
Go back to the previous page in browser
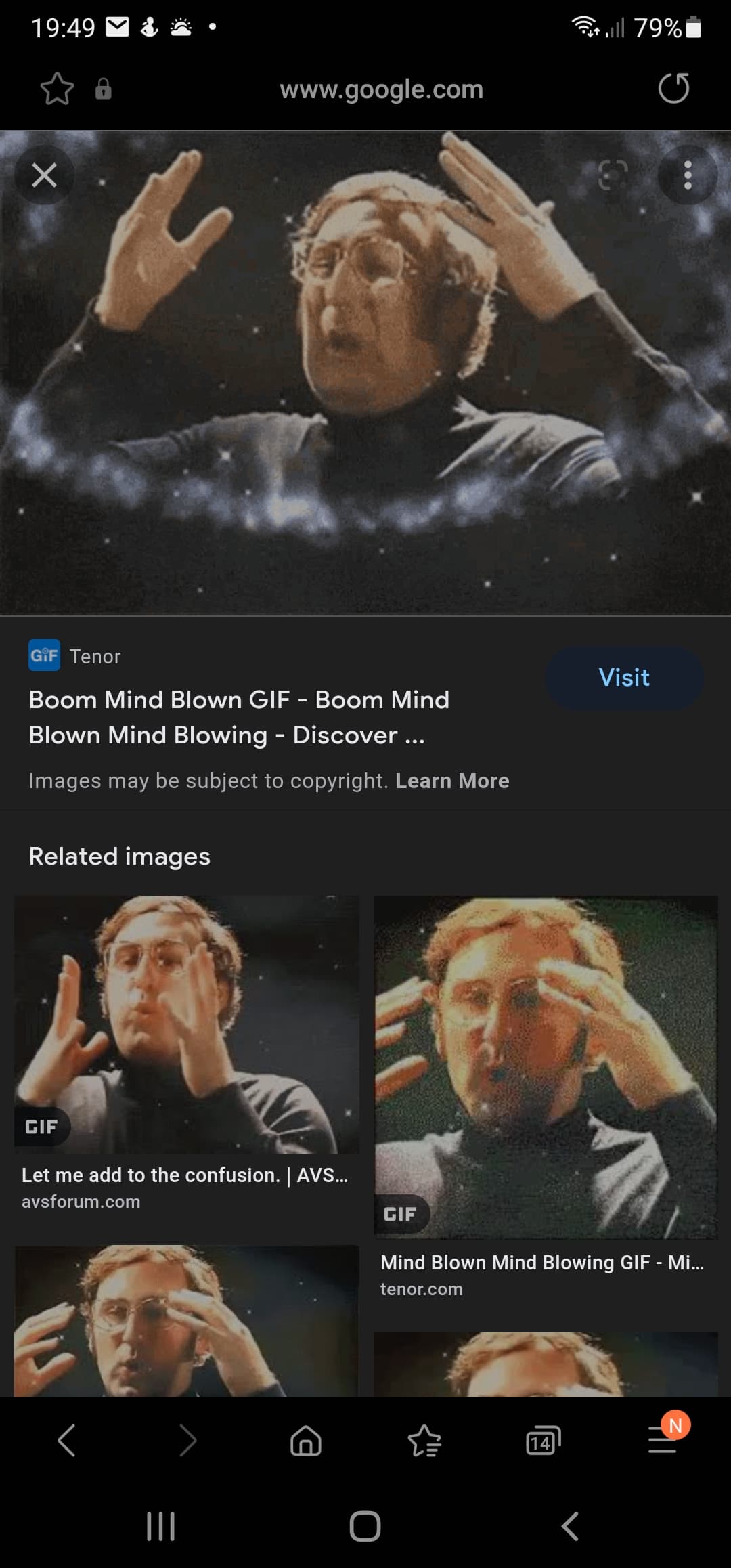(x=66, y=1440)
